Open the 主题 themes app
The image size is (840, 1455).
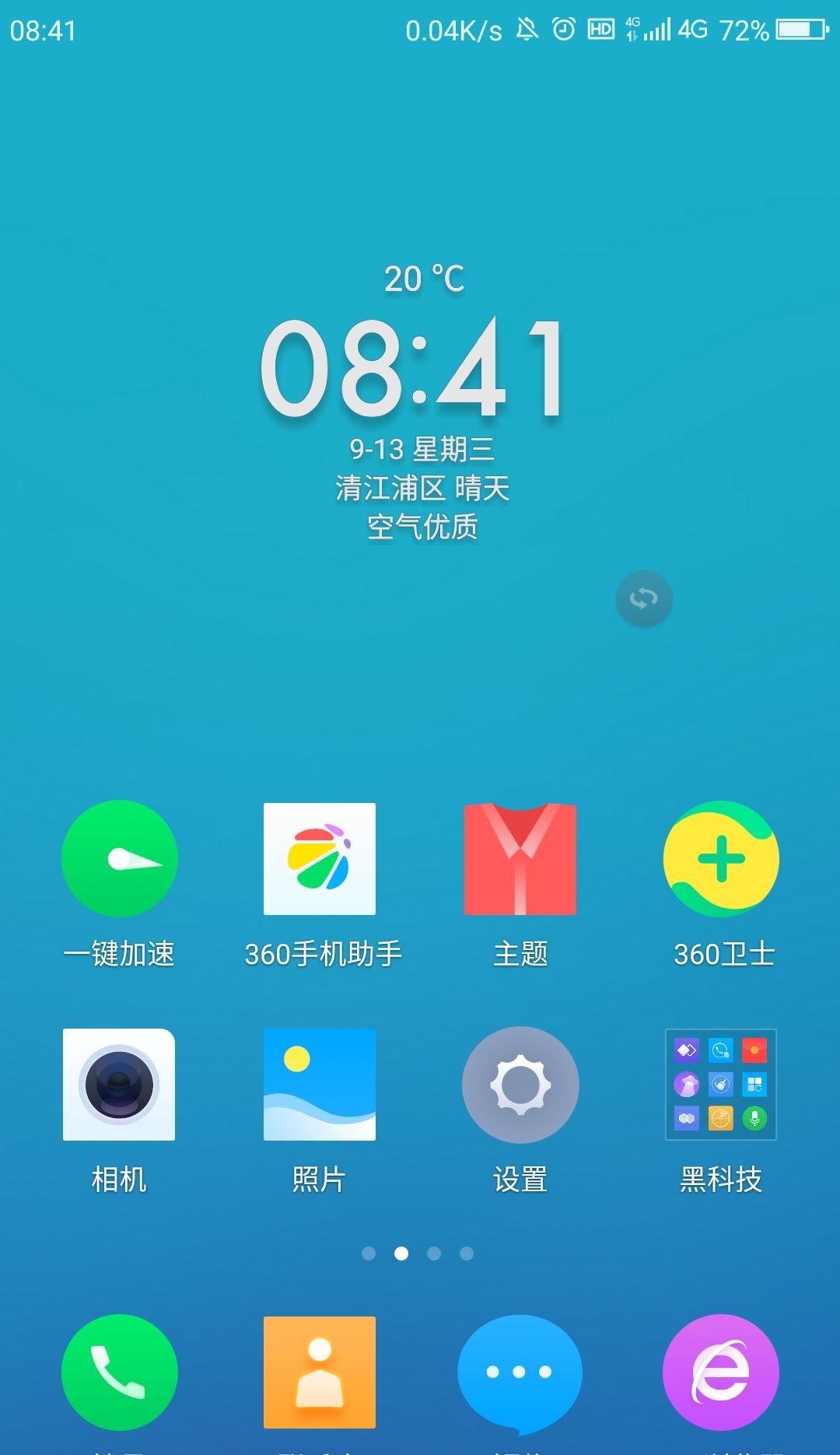coord(520,859)
